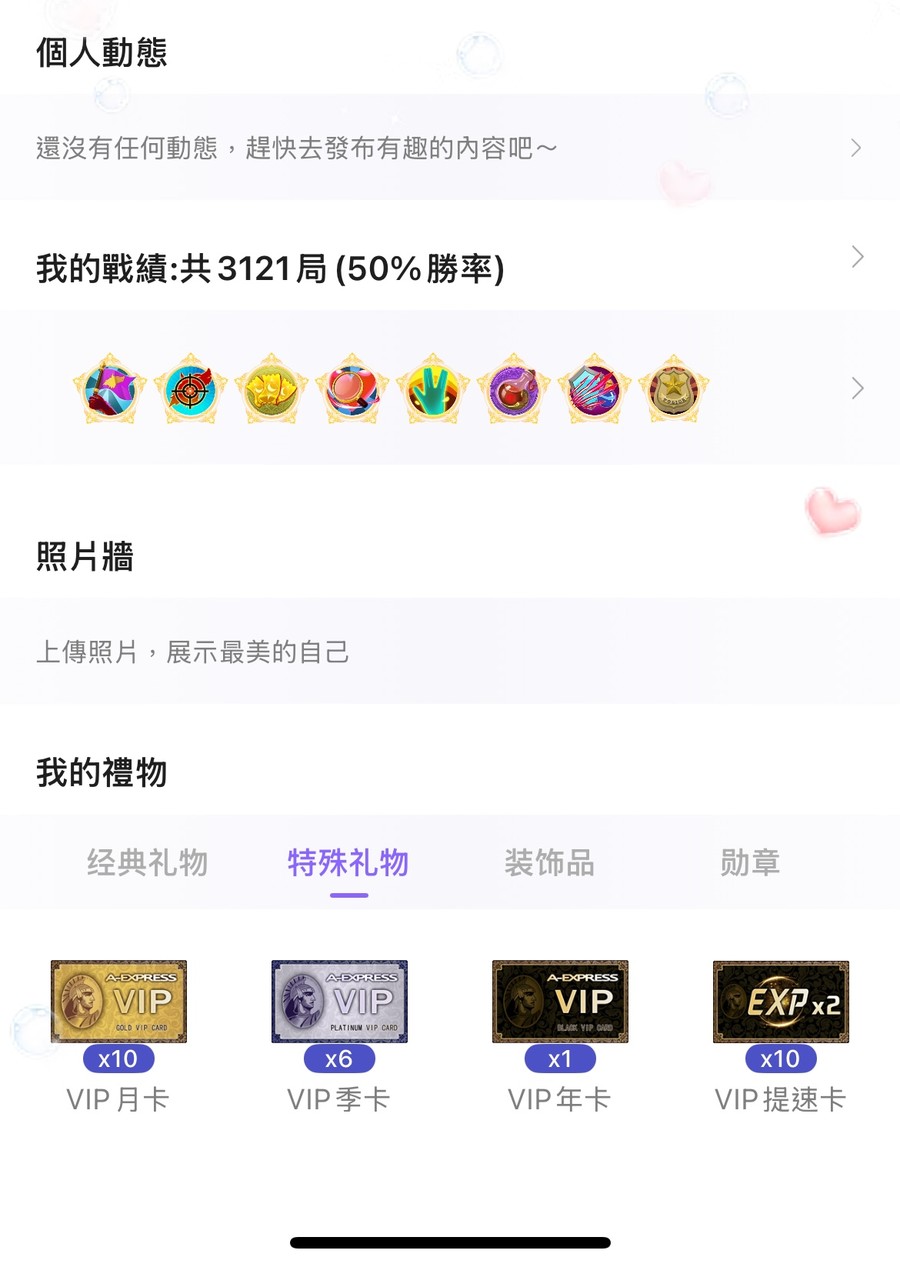The width and height of the screenshot is (900, 1267).
Task: Switch to the 经典礼物 tab
Action: click(147, 862)
